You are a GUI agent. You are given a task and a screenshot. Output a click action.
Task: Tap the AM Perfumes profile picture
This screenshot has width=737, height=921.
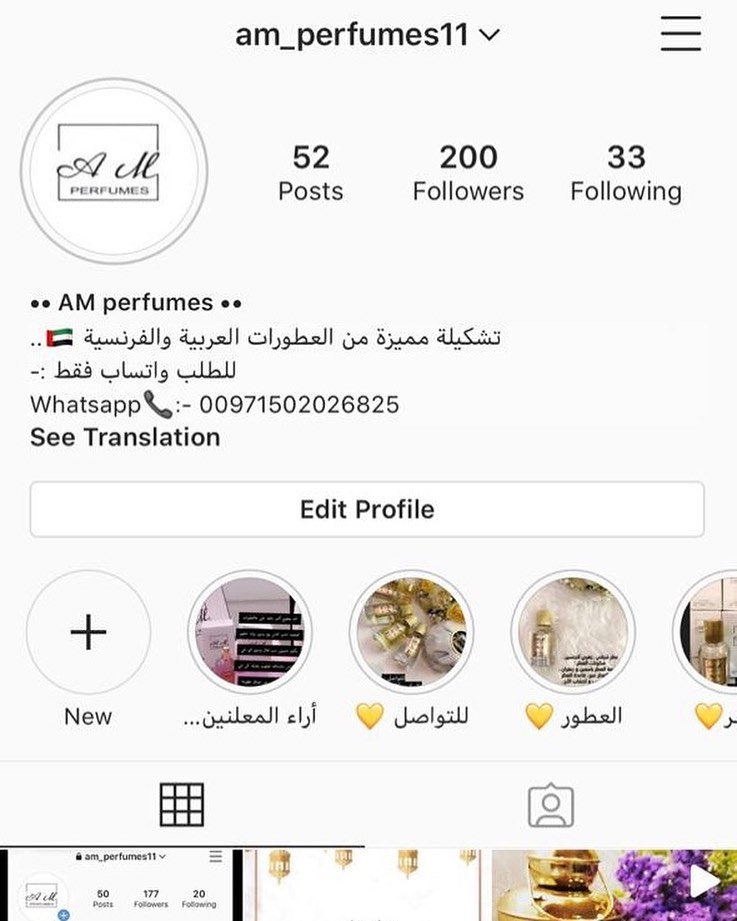point(114,172)
